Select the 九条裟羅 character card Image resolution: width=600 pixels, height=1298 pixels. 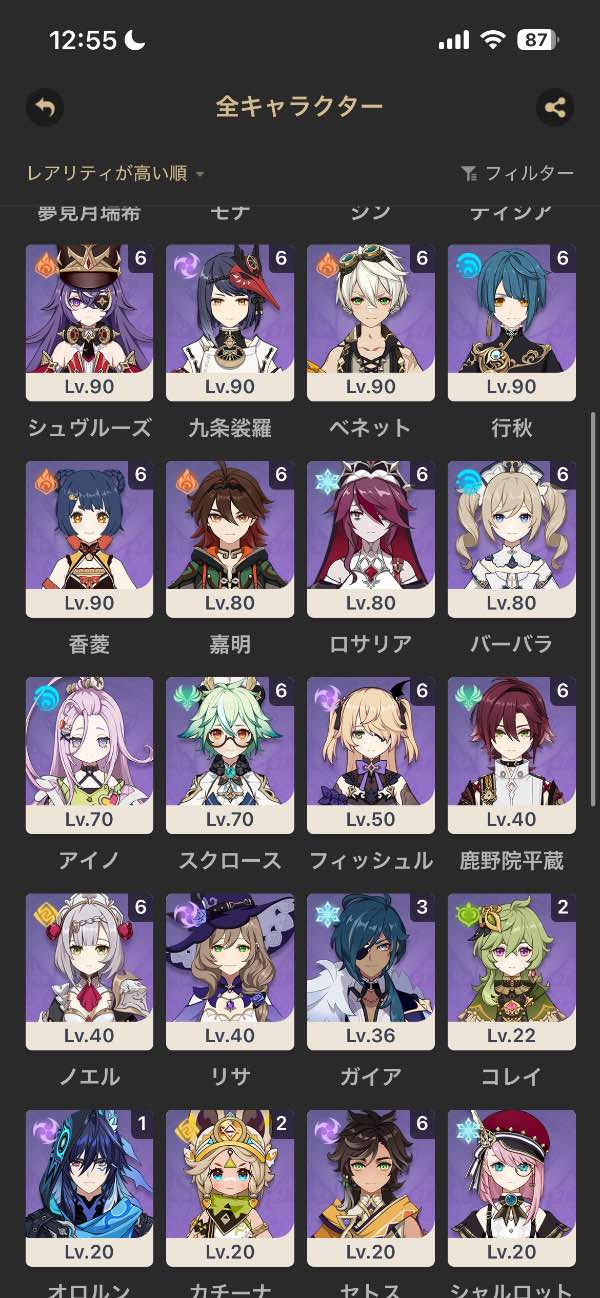tap(230, 322)
